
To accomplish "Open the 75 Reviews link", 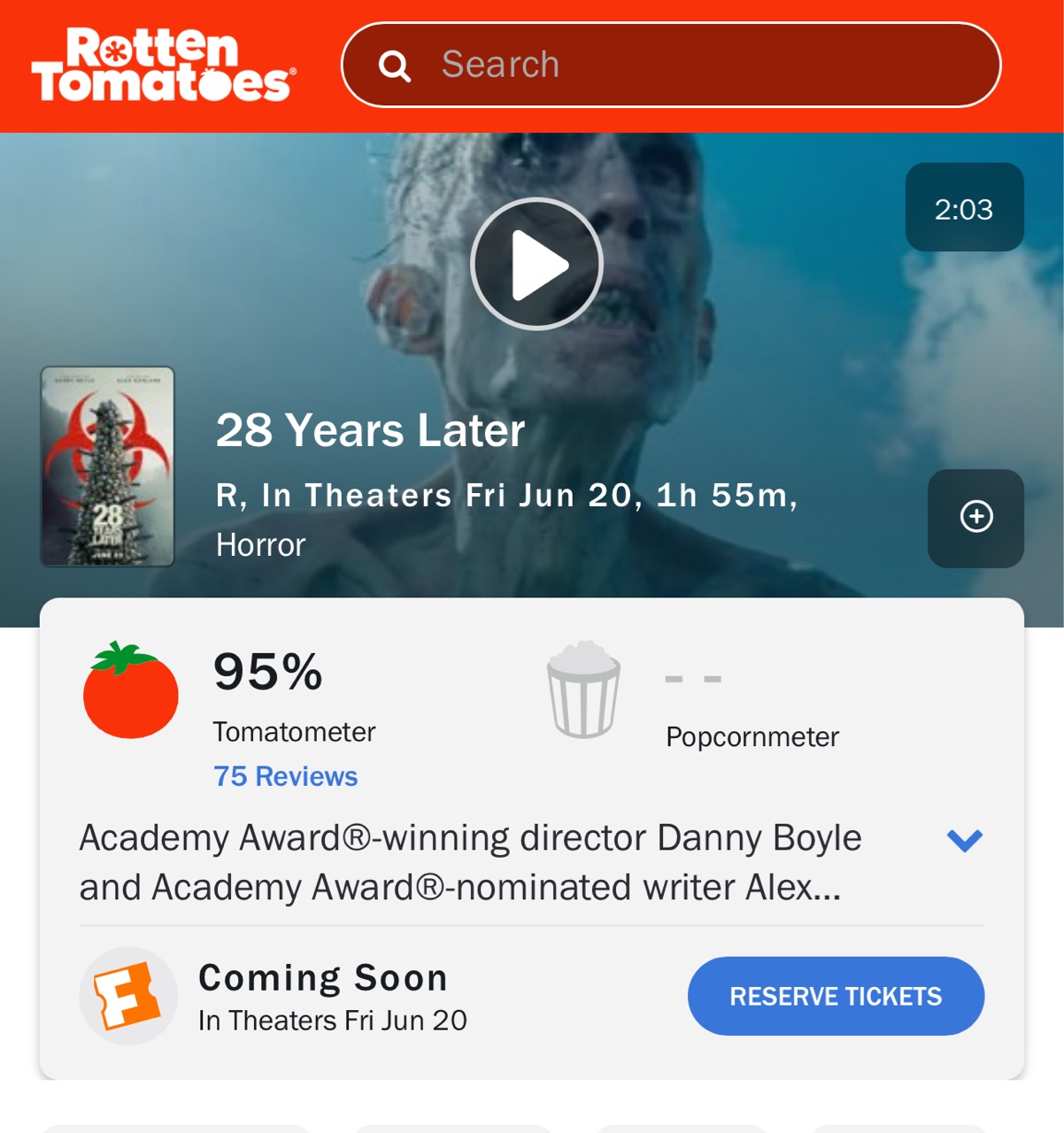I will pos(285,776).
